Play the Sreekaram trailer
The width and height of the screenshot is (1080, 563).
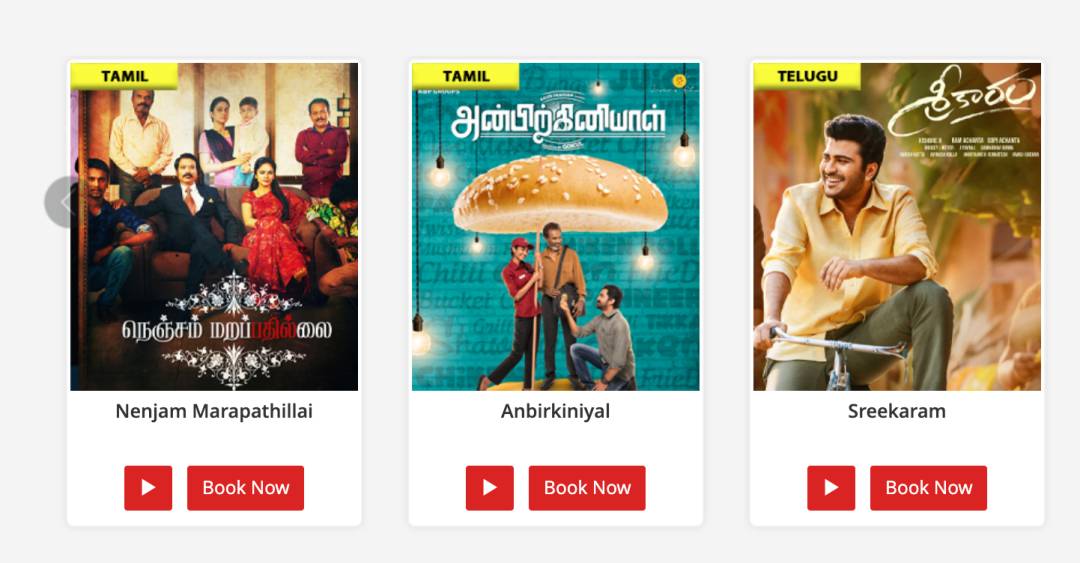point(831,488)
